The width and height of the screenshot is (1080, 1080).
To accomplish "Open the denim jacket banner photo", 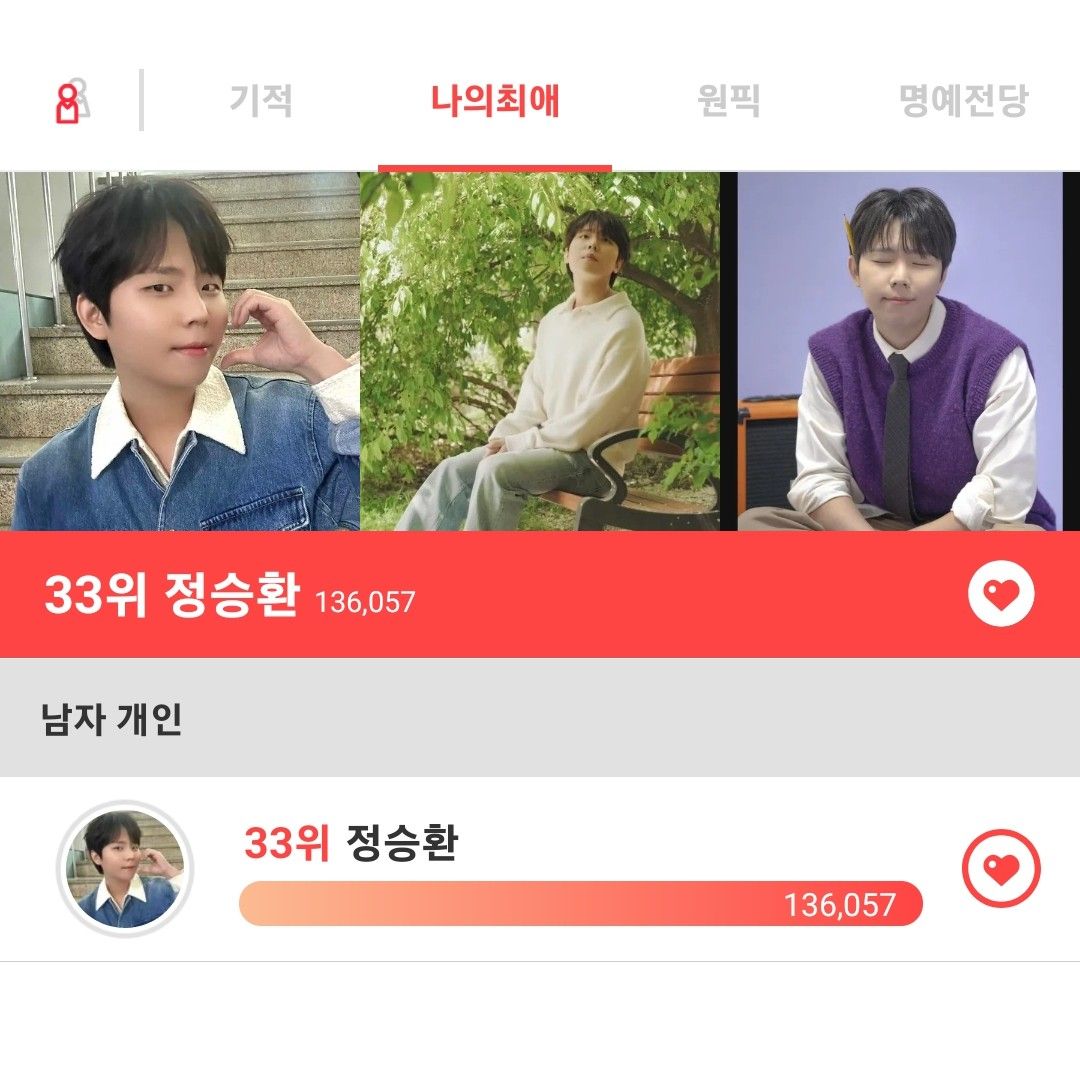I will coord(180,351).
